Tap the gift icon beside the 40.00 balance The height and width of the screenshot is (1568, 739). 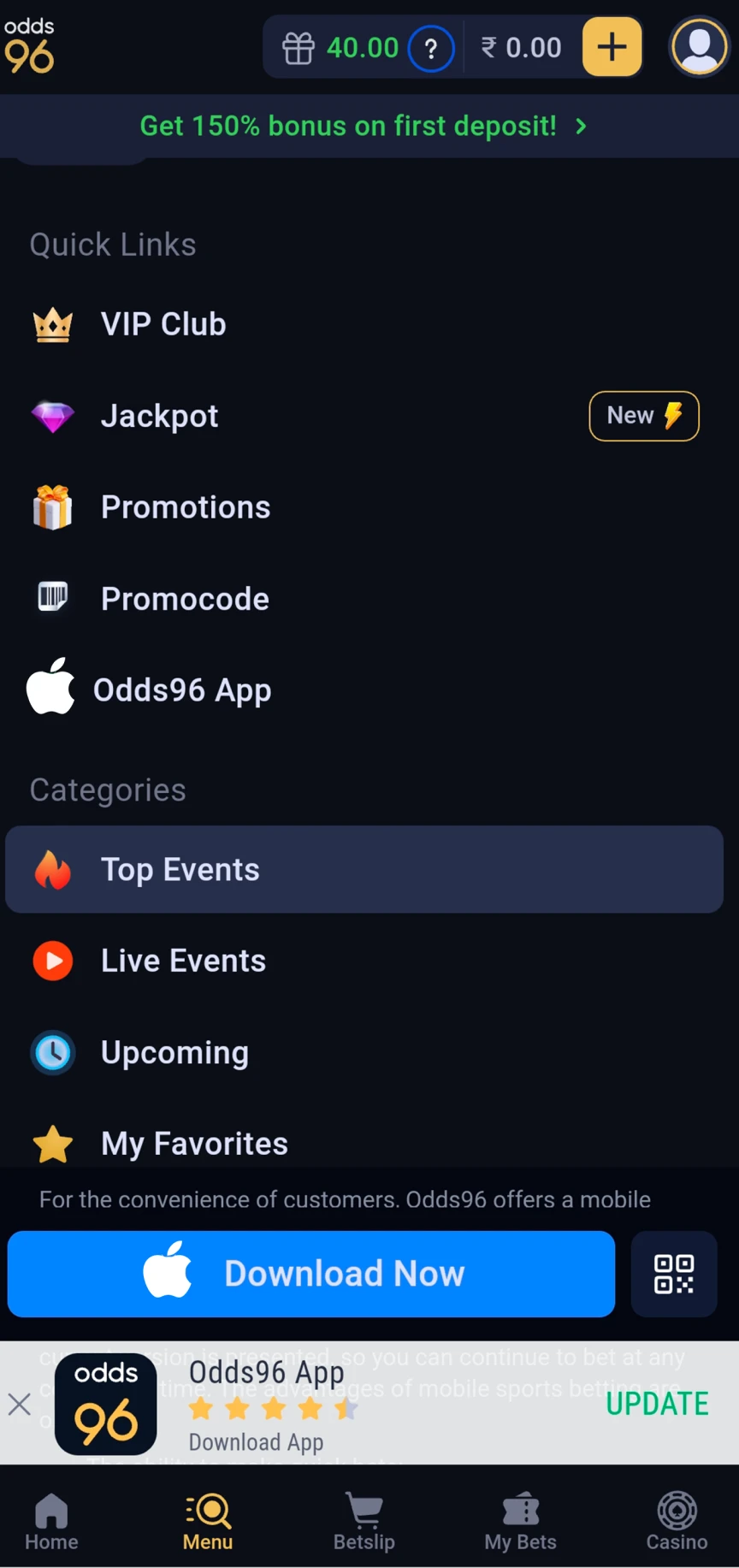pyautogui.click(x=298, y=48)
